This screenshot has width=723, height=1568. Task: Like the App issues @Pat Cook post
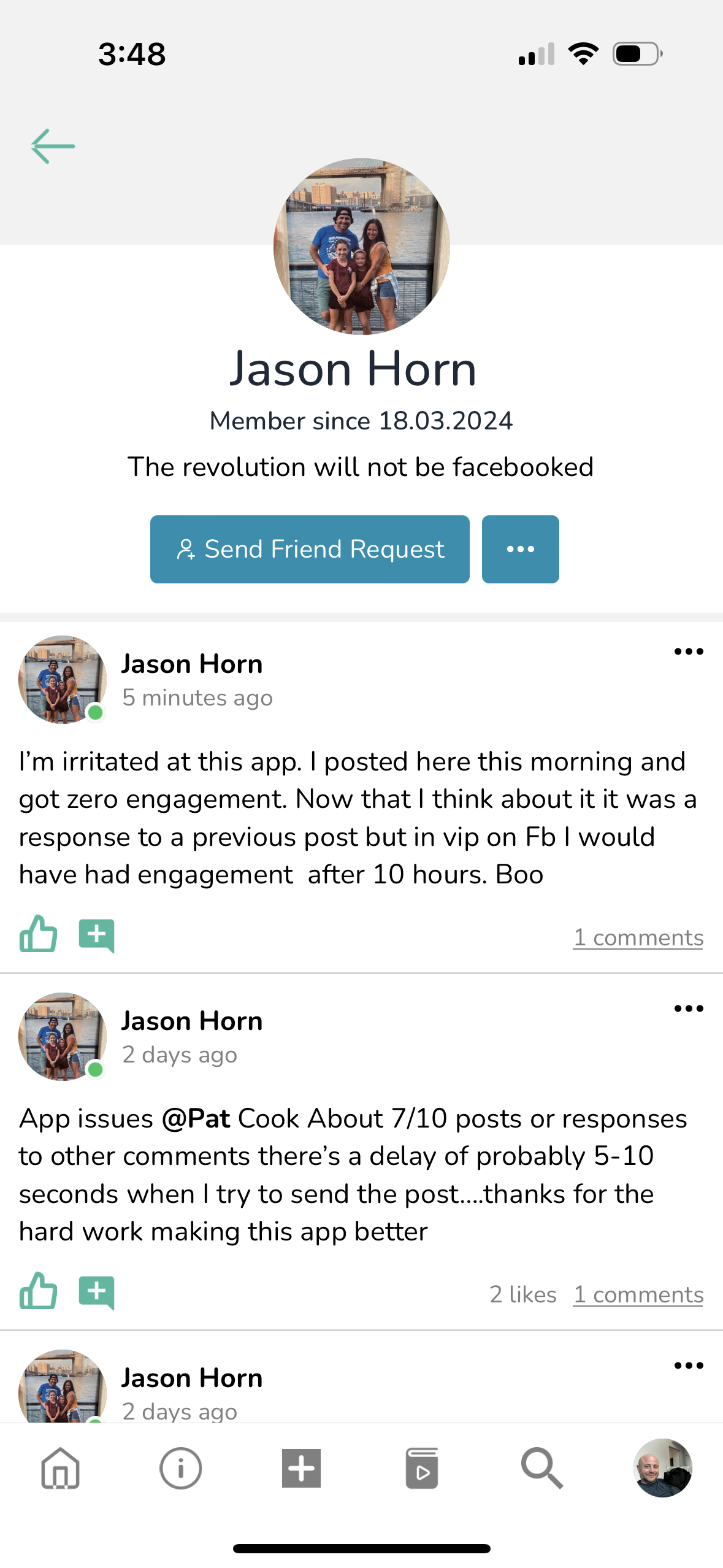click(38, 1292)
